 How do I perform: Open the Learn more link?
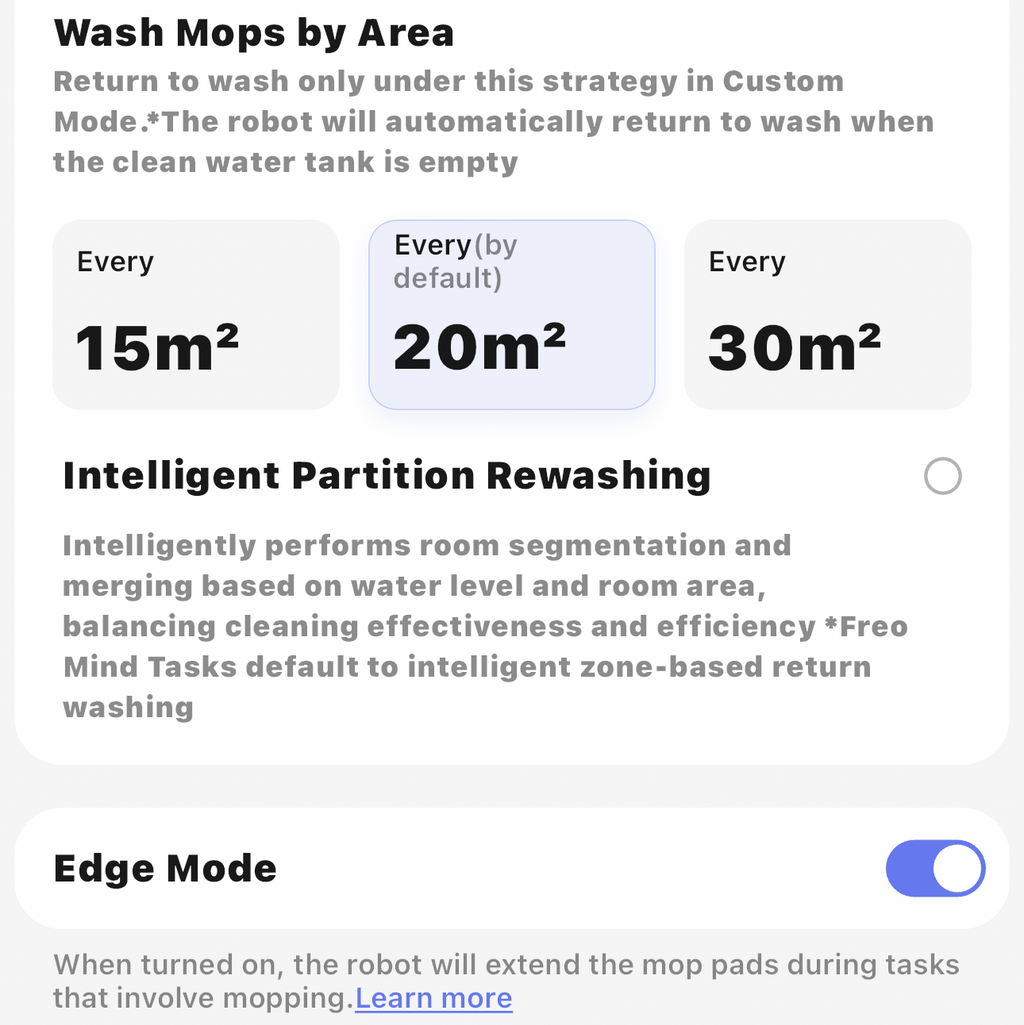433,998
